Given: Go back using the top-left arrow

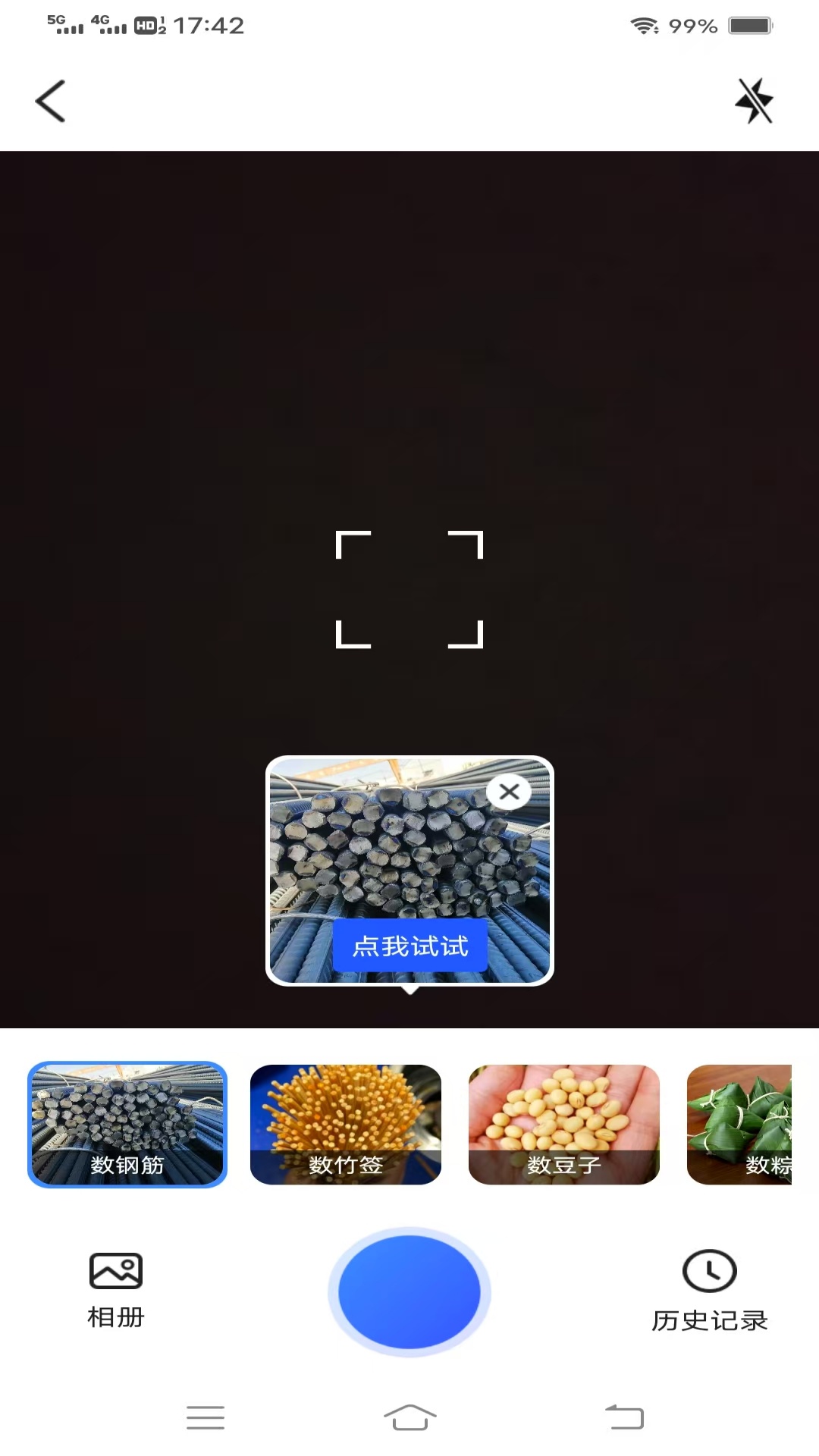Looking at the screenshot, I should [x=51, y=102].
